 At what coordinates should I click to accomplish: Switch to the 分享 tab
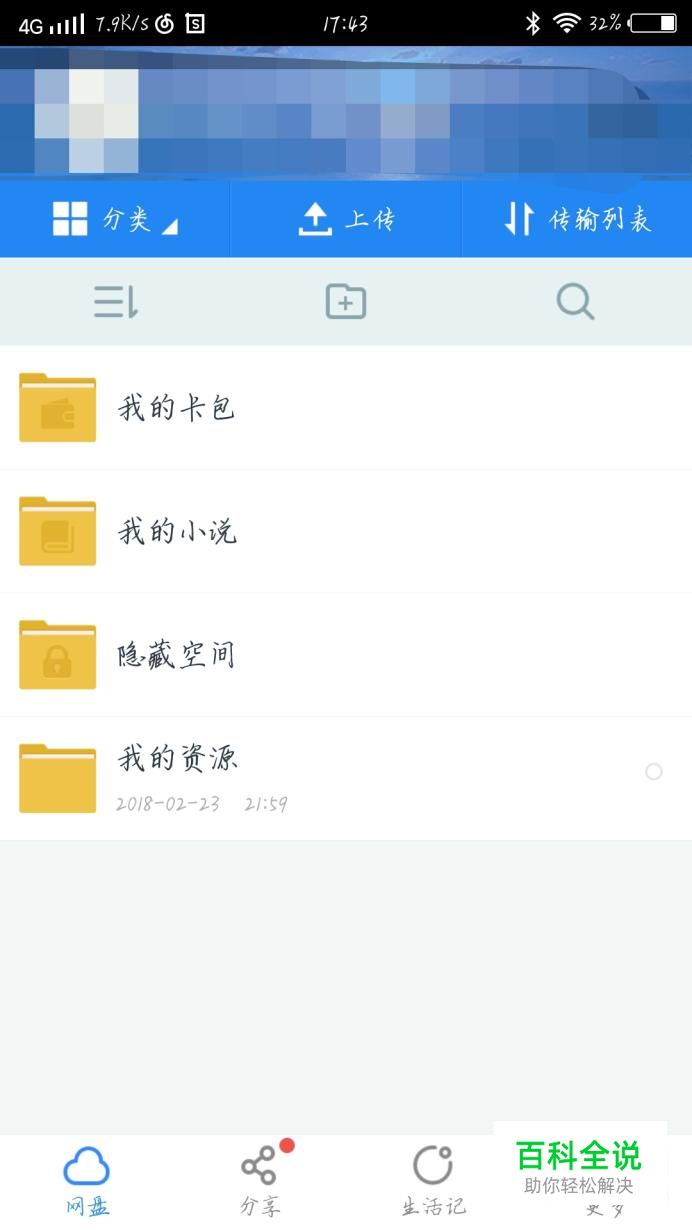click(260, 1181)
